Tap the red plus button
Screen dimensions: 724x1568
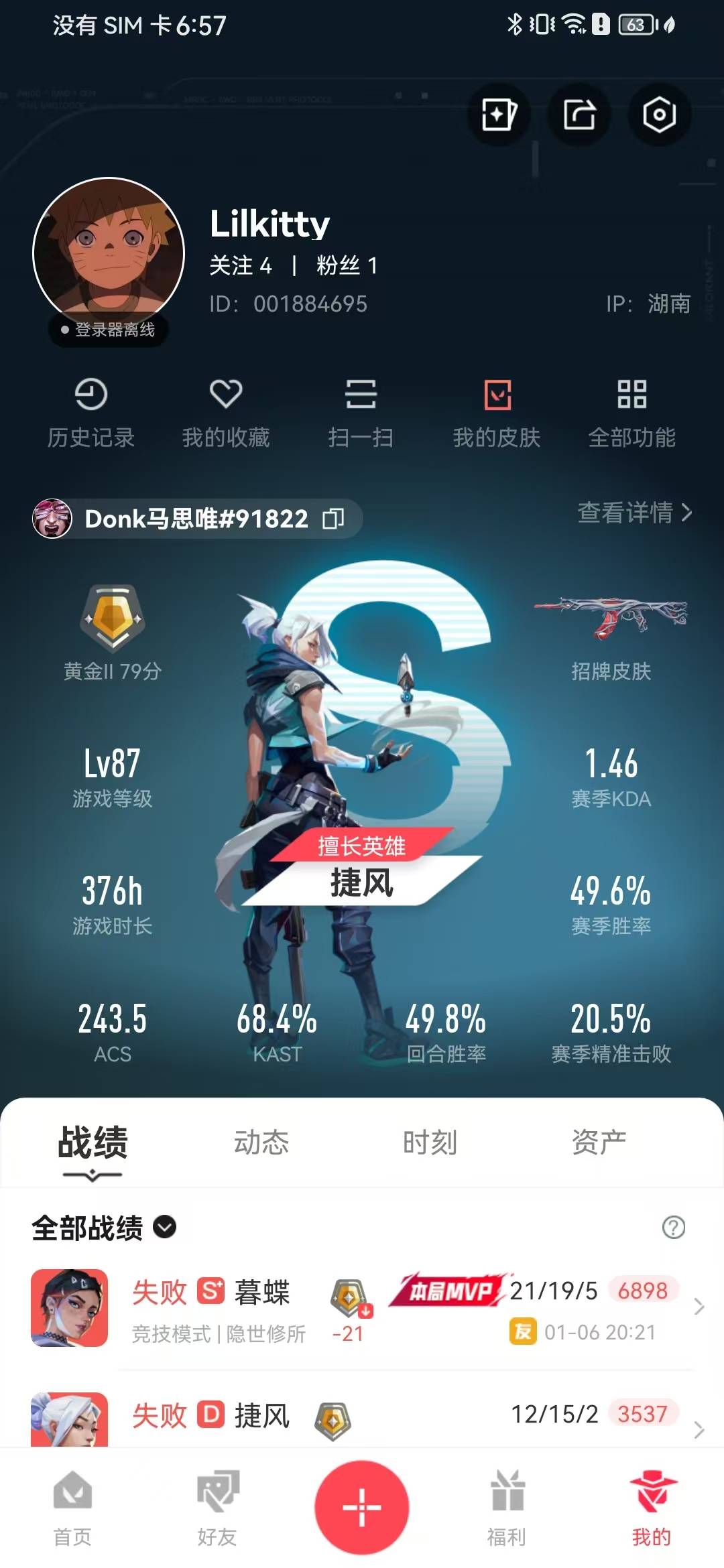tap(362, 1508)
